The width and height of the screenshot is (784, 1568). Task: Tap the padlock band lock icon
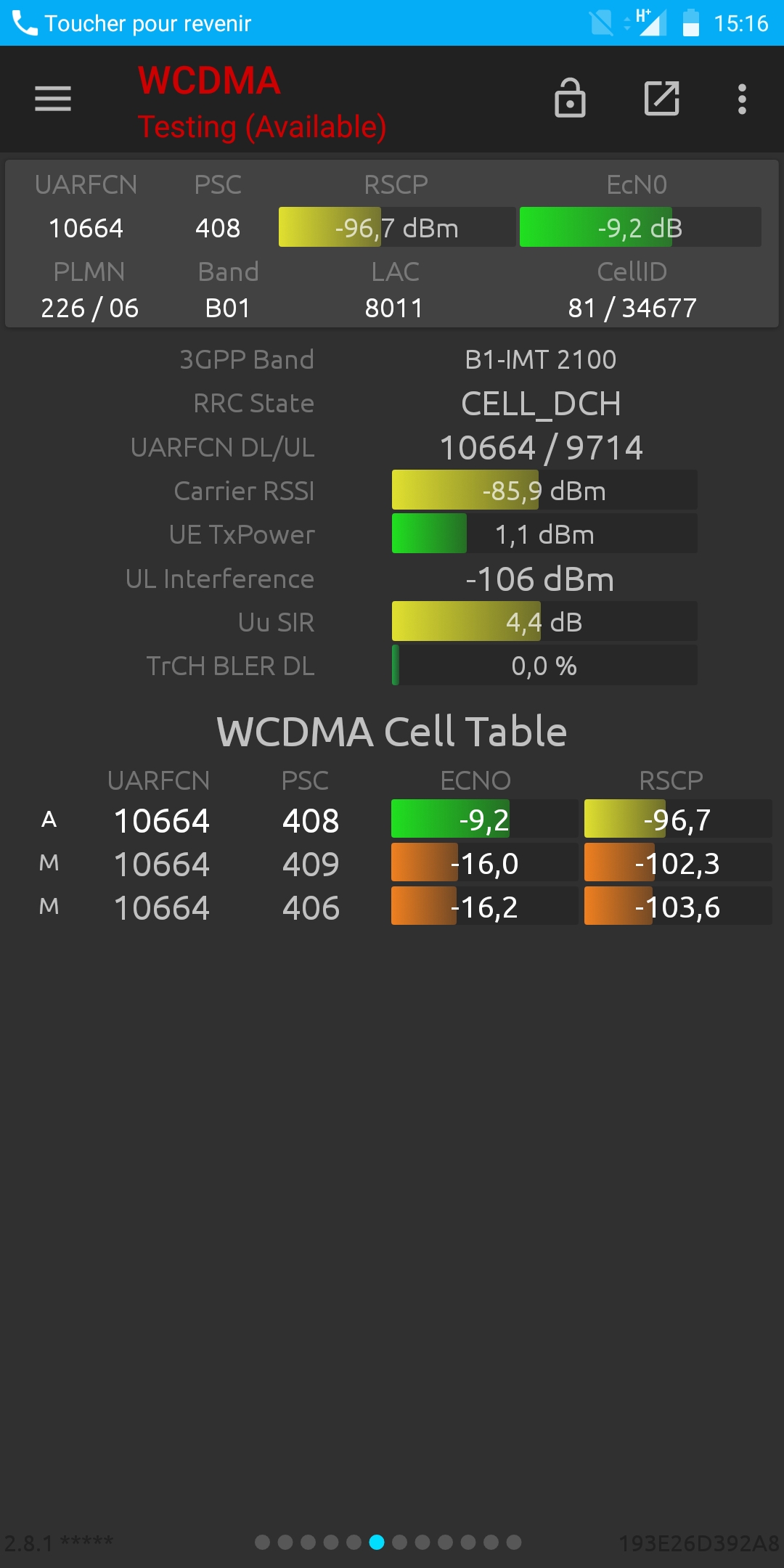pyautogui.click(x=570, y=98)
